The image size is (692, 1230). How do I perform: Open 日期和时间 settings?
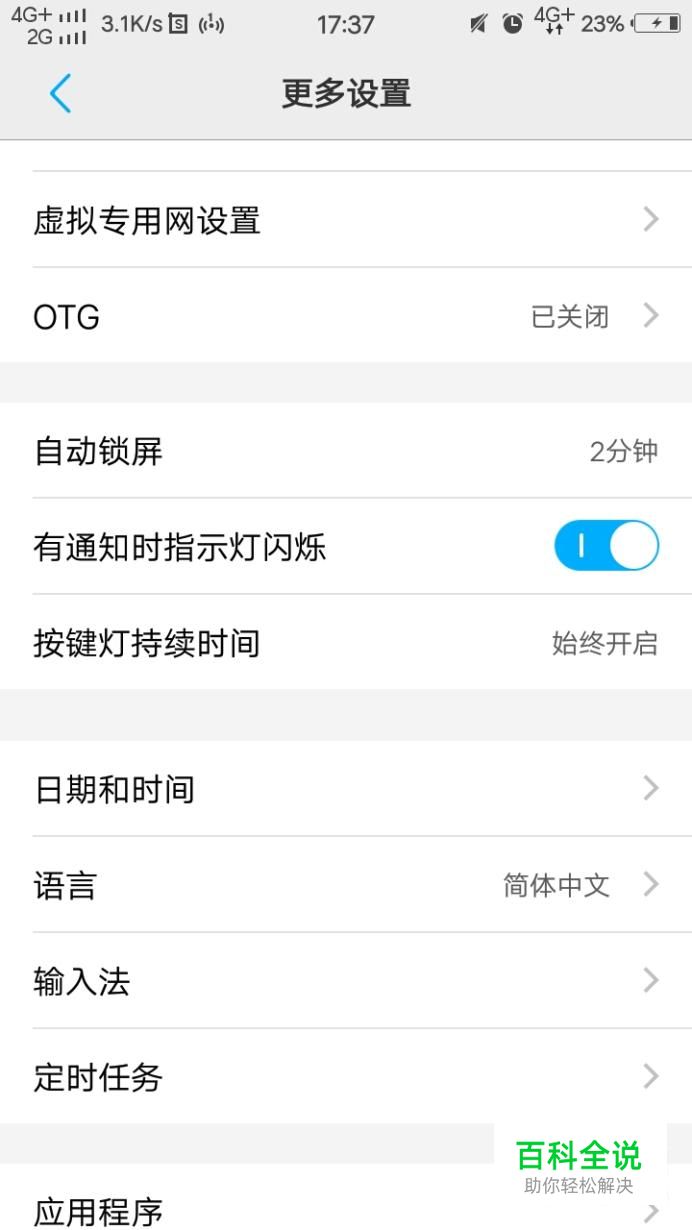346,789
